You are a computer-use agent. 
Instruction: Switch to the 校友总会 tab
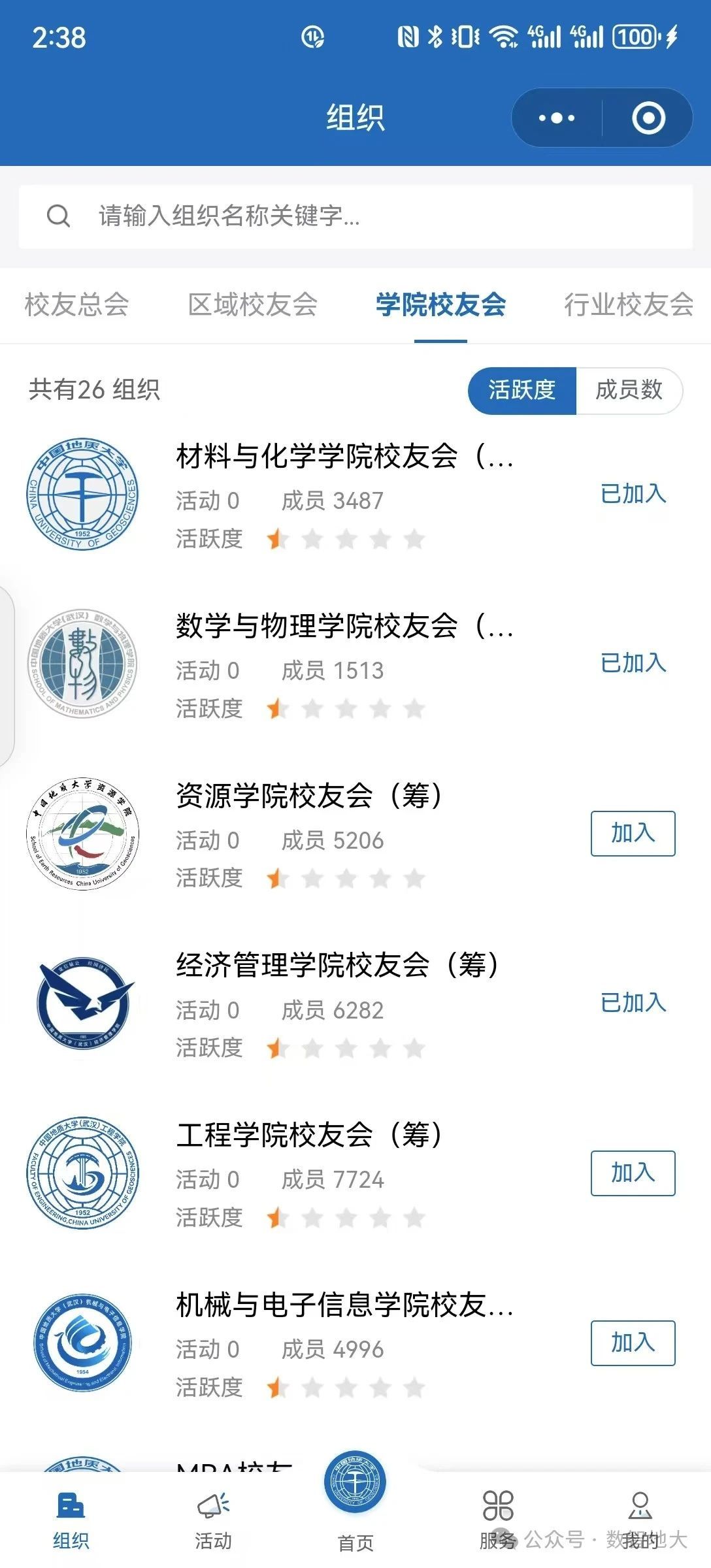pyautogui.click(x=77, y=304)
